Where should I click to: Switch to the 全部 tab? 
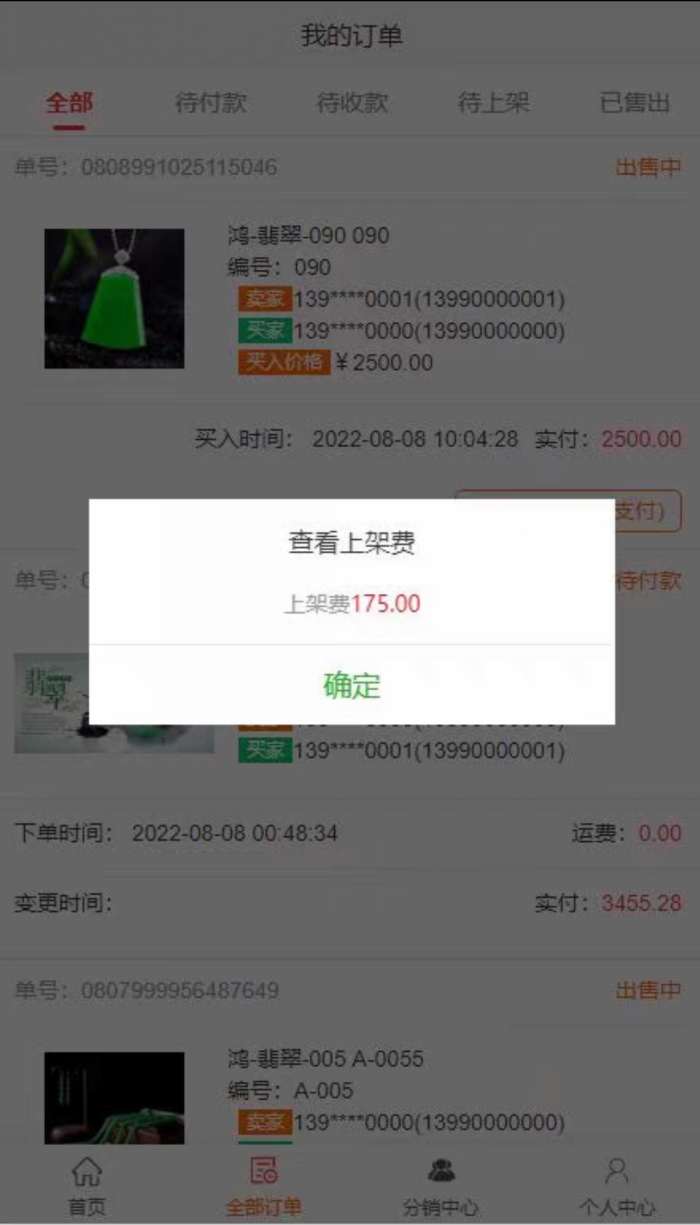69,103
